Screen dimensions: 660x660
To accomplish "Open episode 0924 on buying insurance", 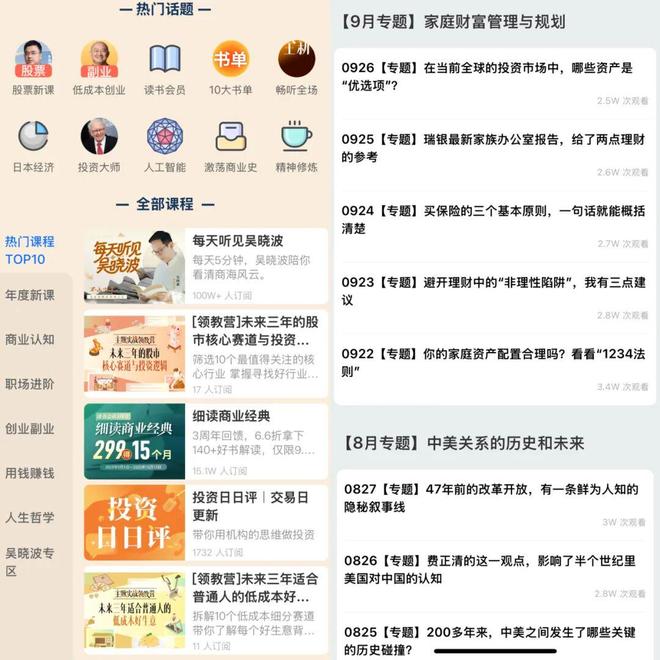I will coord(488,219).
